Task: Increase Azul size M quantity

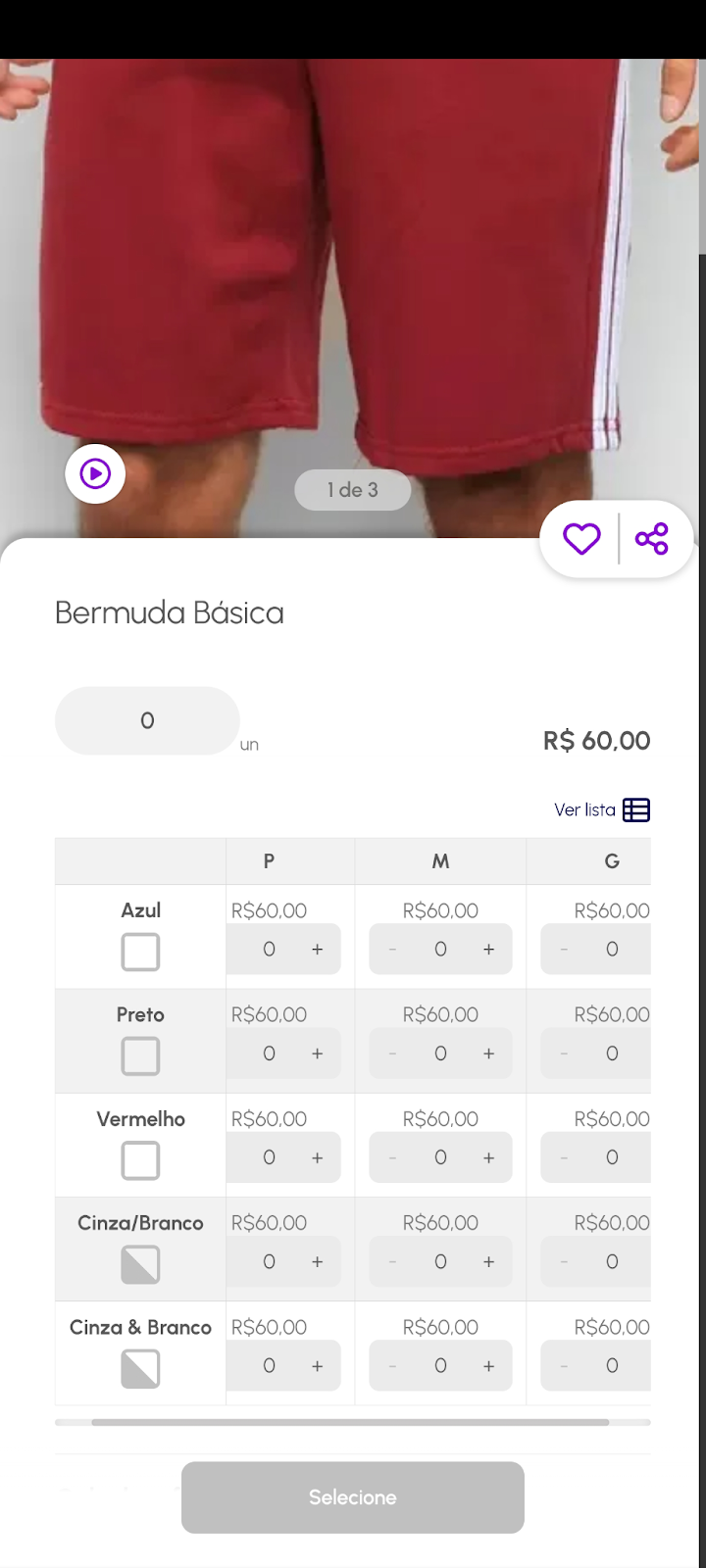Action: click(x=488, y=950)
